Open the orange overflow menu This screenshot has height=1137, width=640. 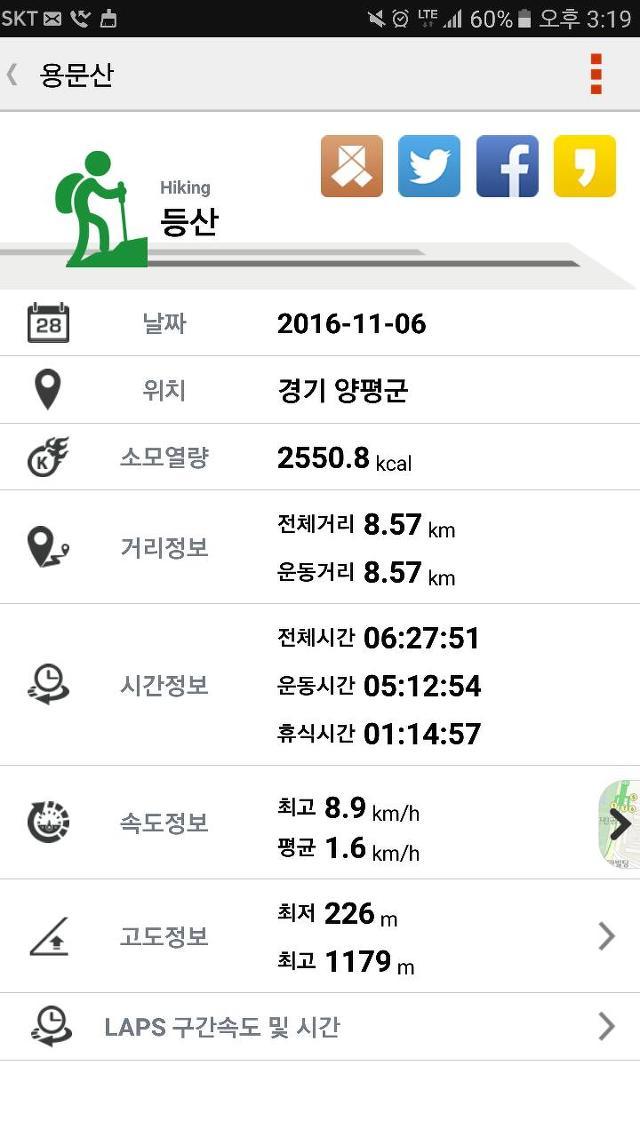coord(596,74)
